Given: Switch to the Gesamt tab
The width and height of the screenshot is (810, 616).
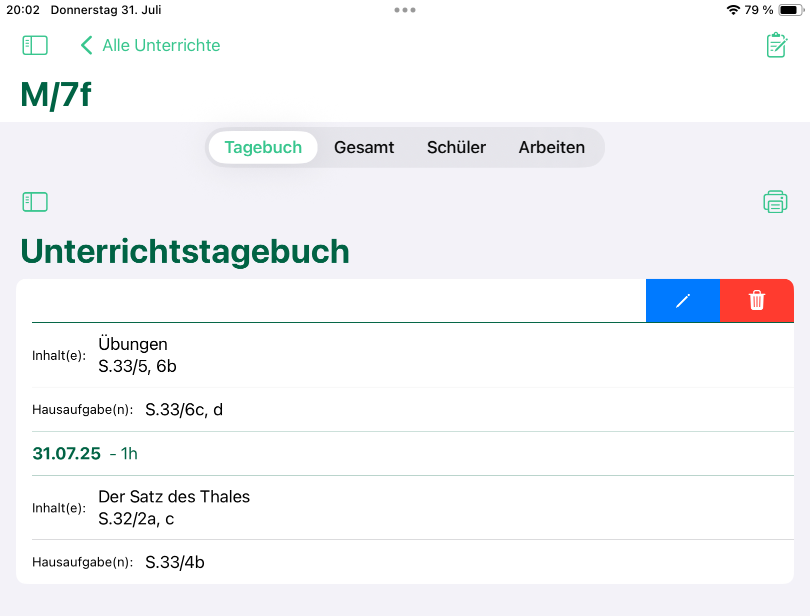Looking at the screenshot, I should click(364, 147).
